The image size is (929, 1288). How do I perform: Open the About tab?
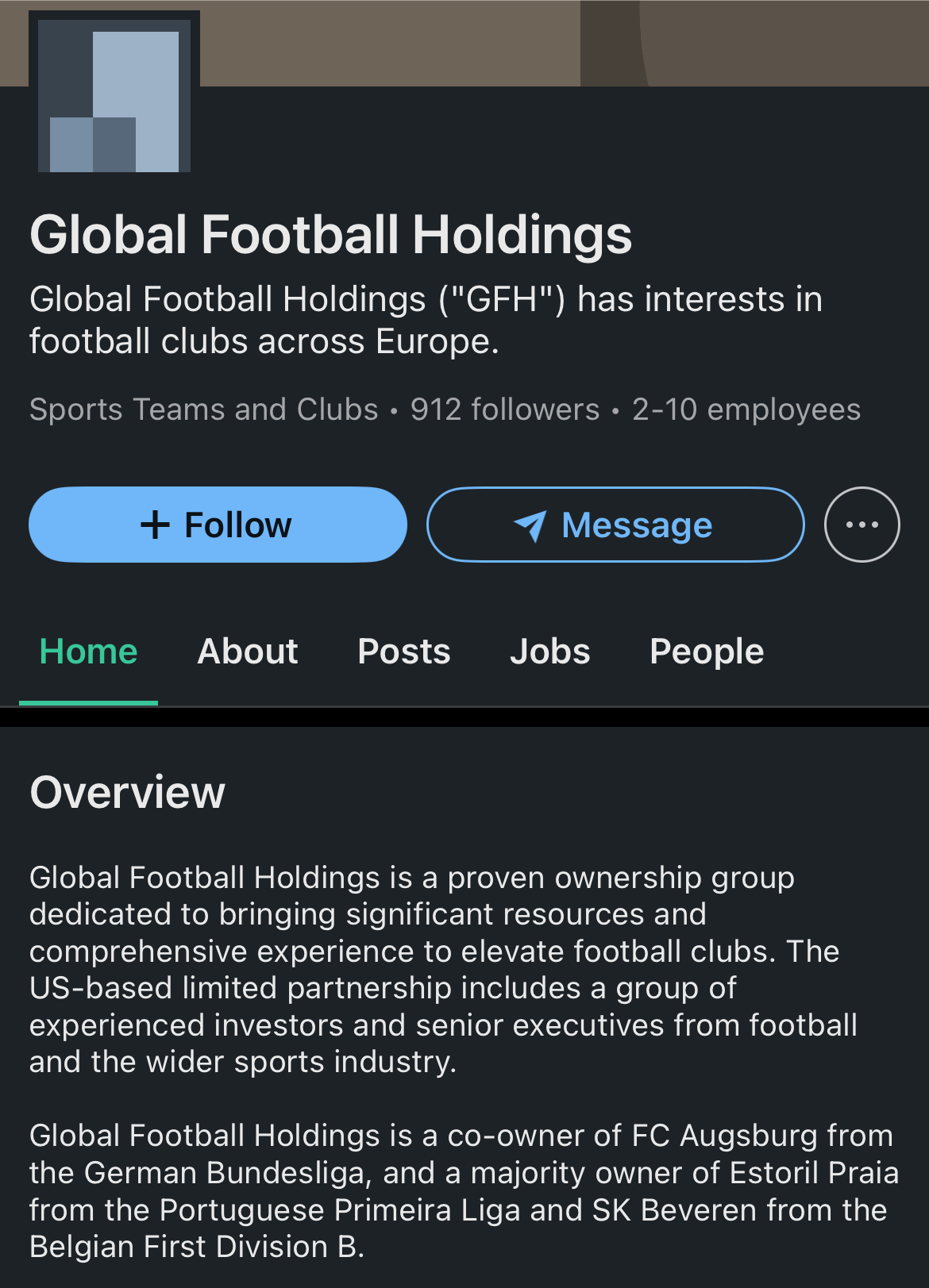tap(248, 652)
